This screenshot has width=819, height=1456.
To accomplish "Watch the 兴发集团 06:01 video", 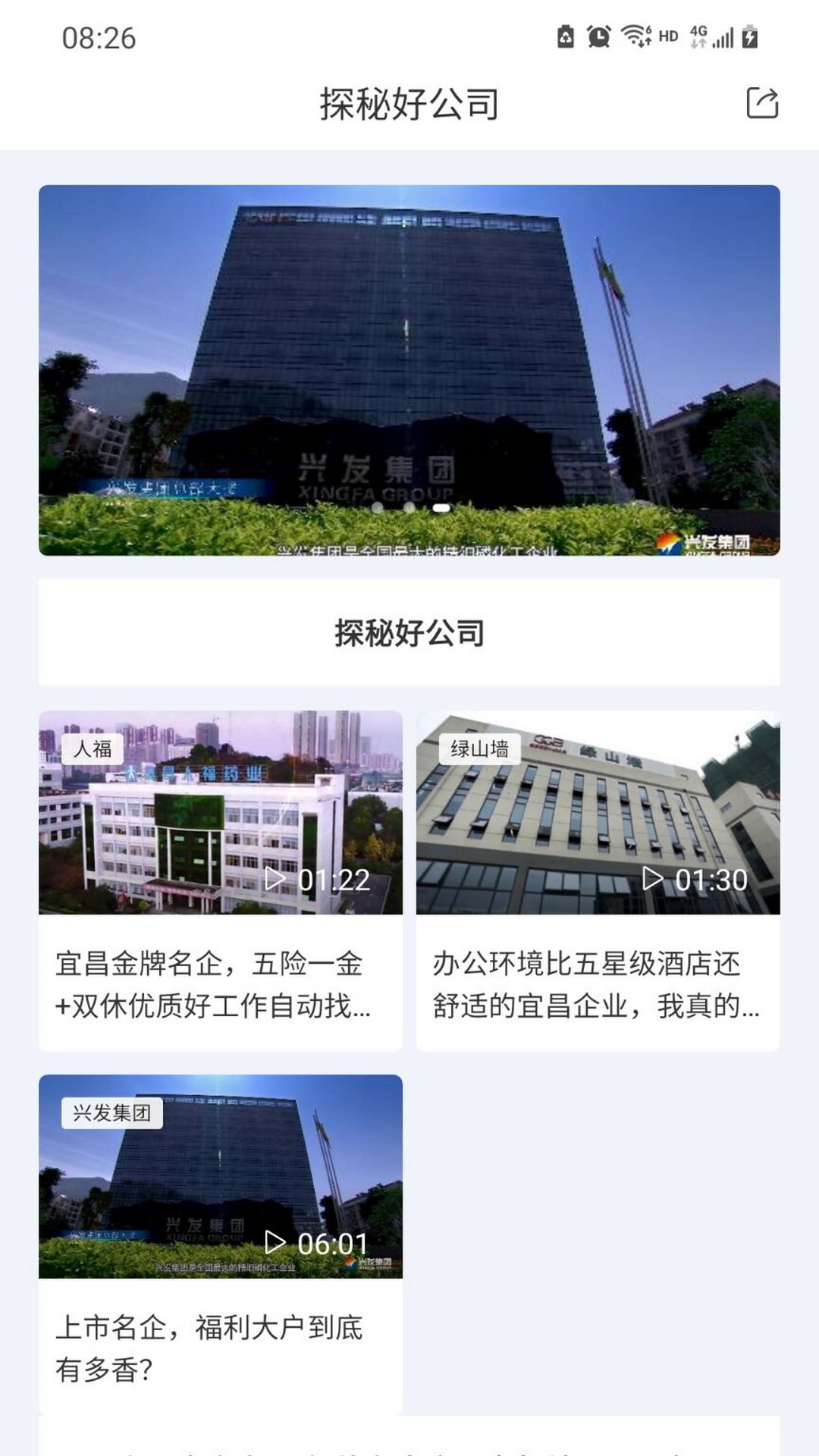I will coord(221,1244).
